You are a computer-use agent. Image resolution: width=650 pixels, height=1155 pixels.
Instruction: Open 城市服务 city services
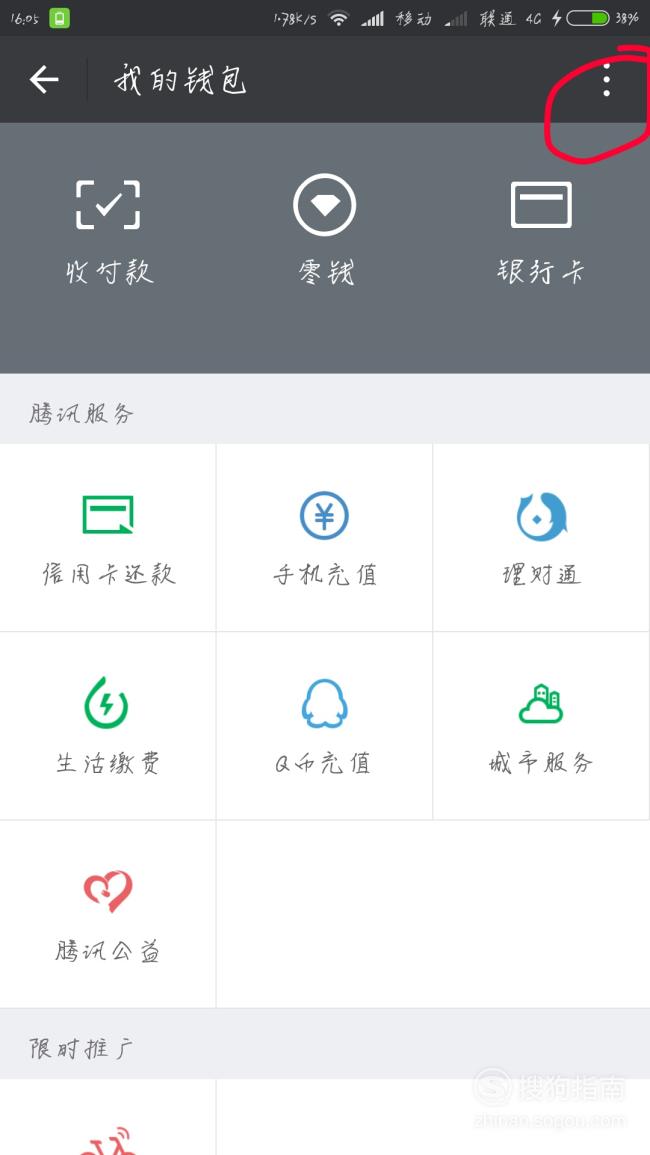tap(541, 726)
